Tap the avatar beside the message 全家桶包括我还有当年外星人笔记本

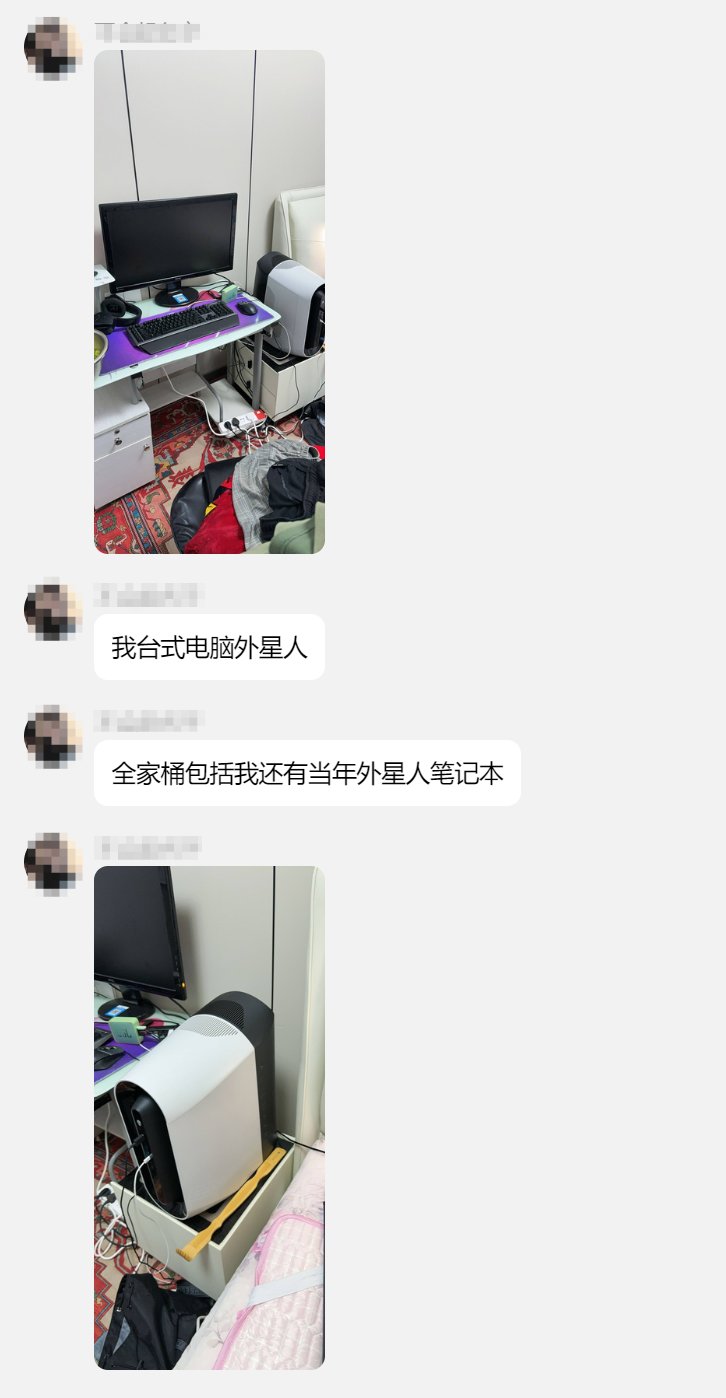53,736
